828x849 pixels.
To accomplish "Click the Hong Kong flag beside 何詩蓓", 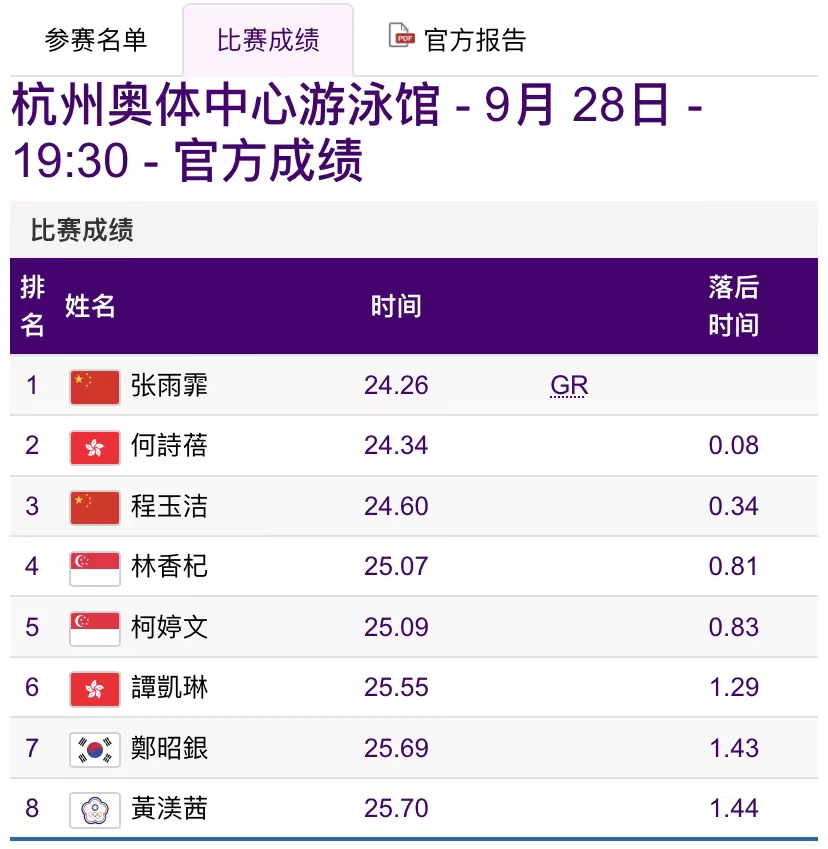I will [x=92, y=446].
